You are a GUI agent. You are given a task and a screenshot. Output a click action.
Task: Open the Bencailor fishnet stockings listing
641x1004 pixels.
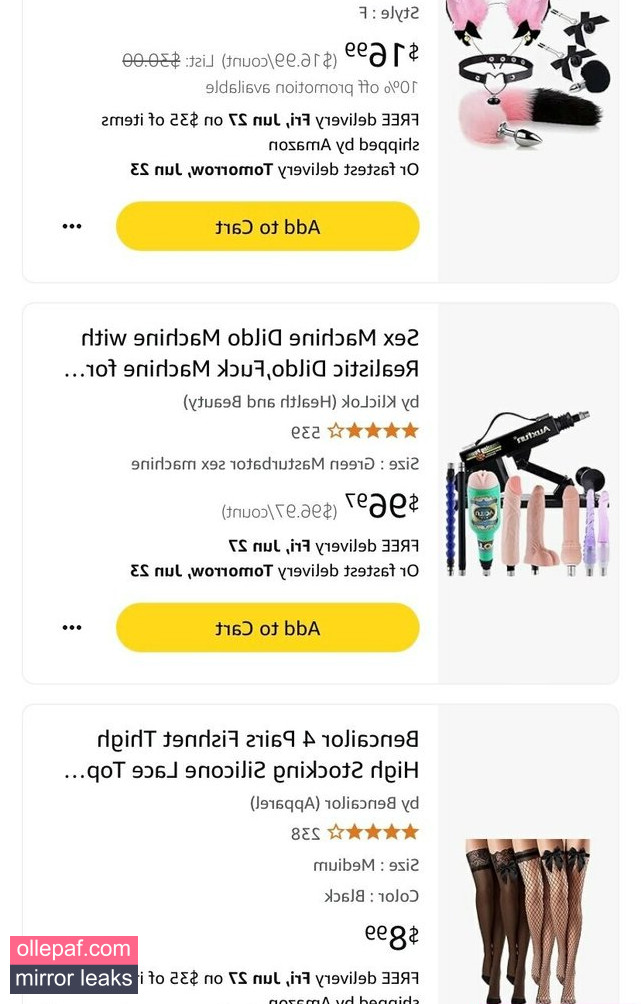(250, 755)
